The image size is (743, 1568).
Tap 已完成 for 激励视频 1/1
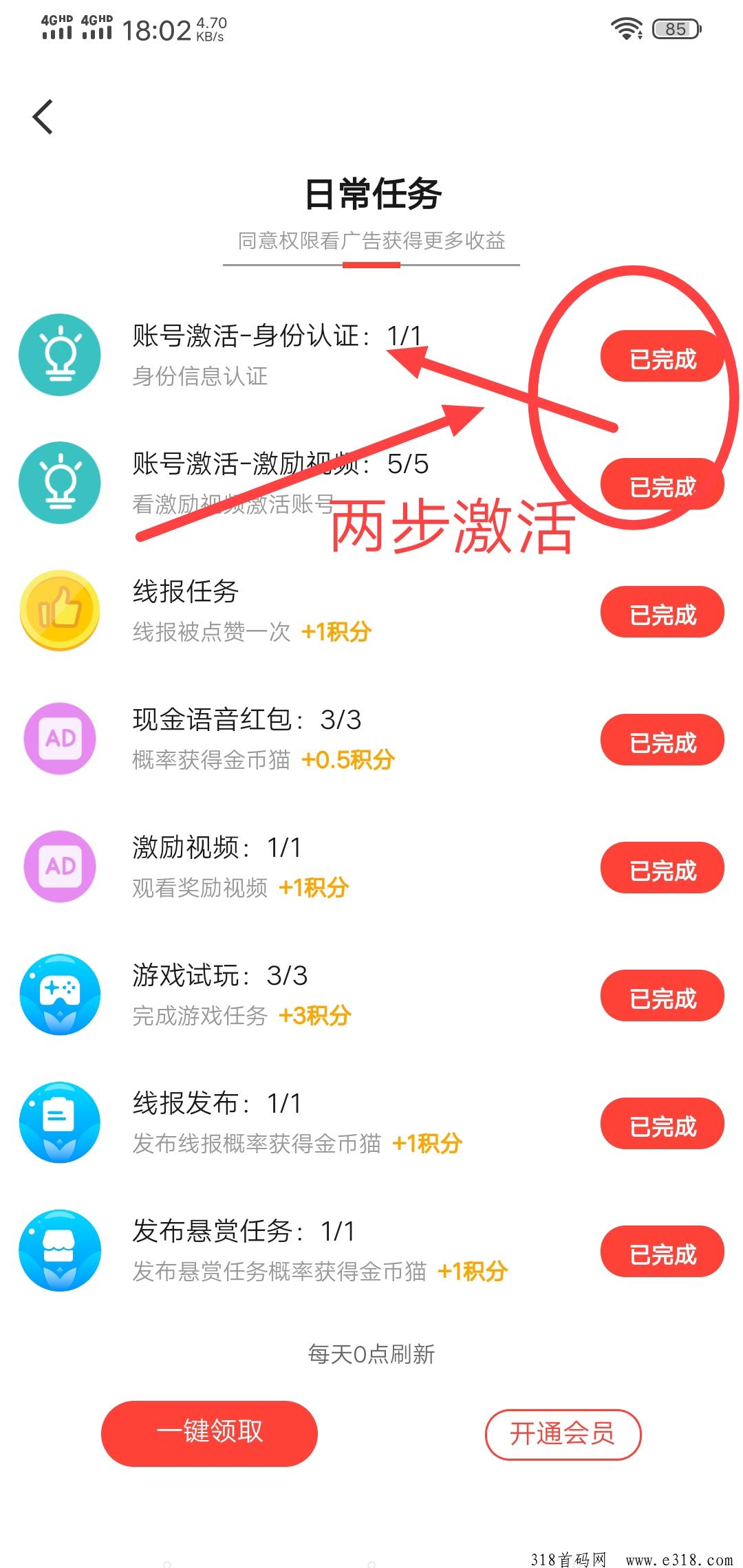(662, 869)
